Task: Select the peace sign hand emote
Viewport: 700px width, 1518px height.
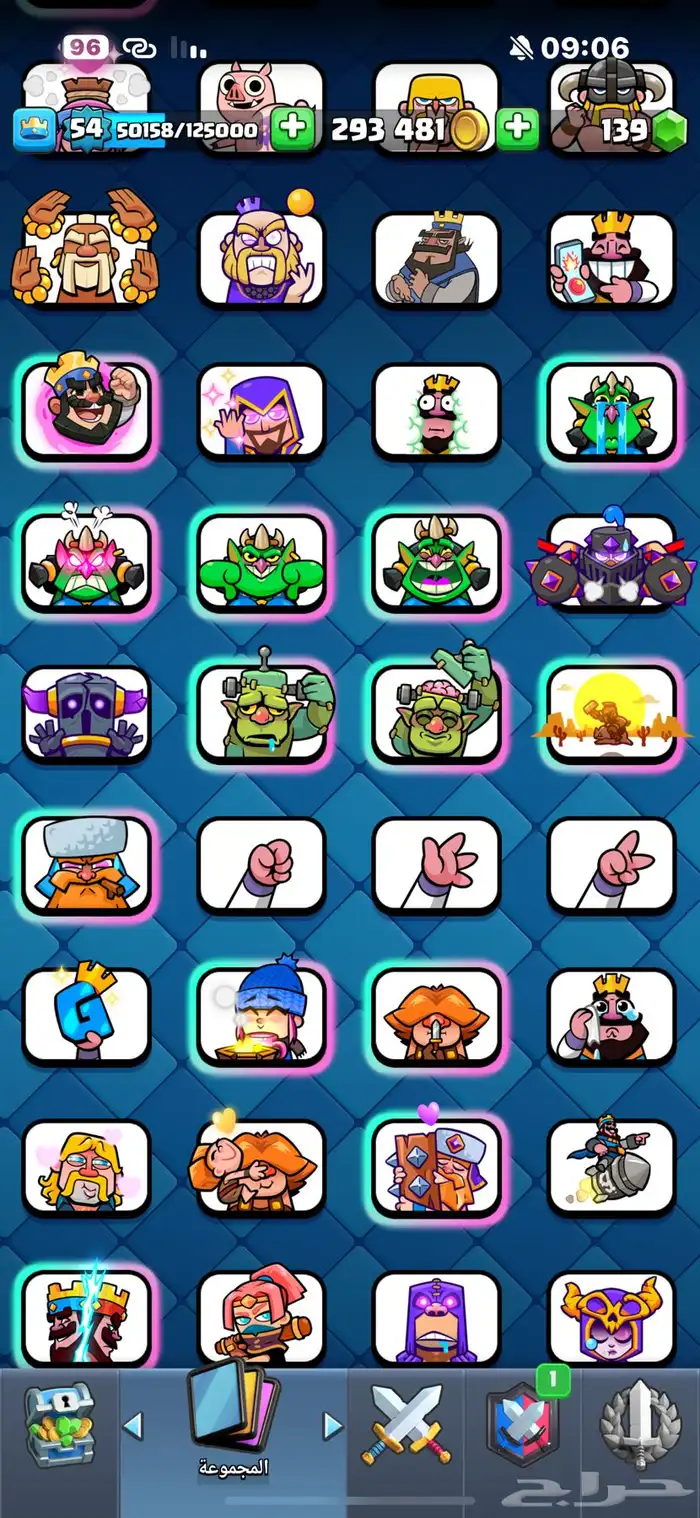Action: 611,866
